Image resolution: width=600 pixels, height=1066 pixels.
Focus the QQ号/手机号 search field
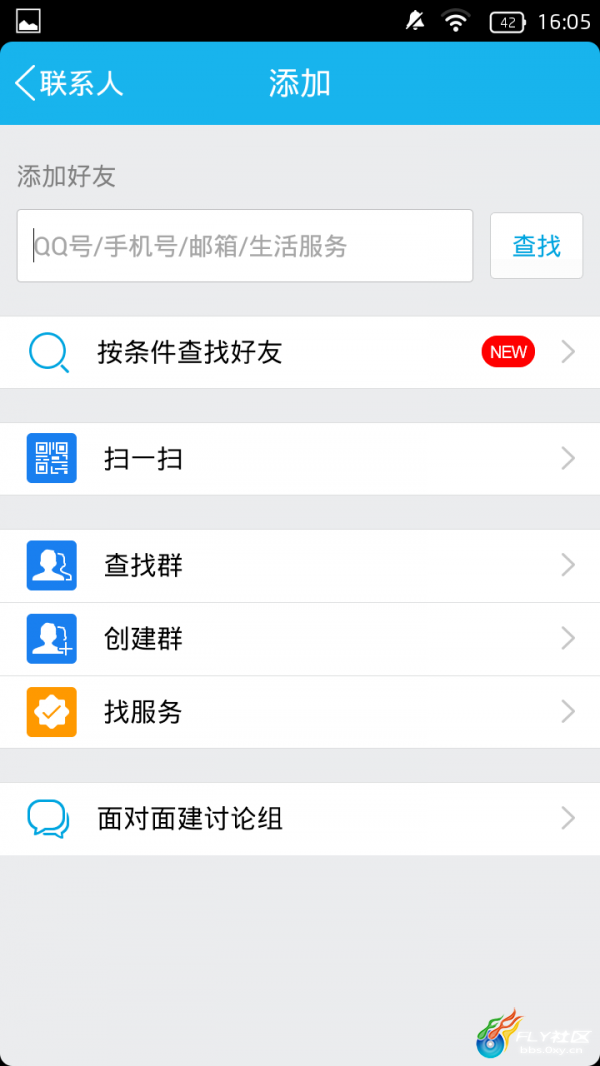tap(245, 245)
